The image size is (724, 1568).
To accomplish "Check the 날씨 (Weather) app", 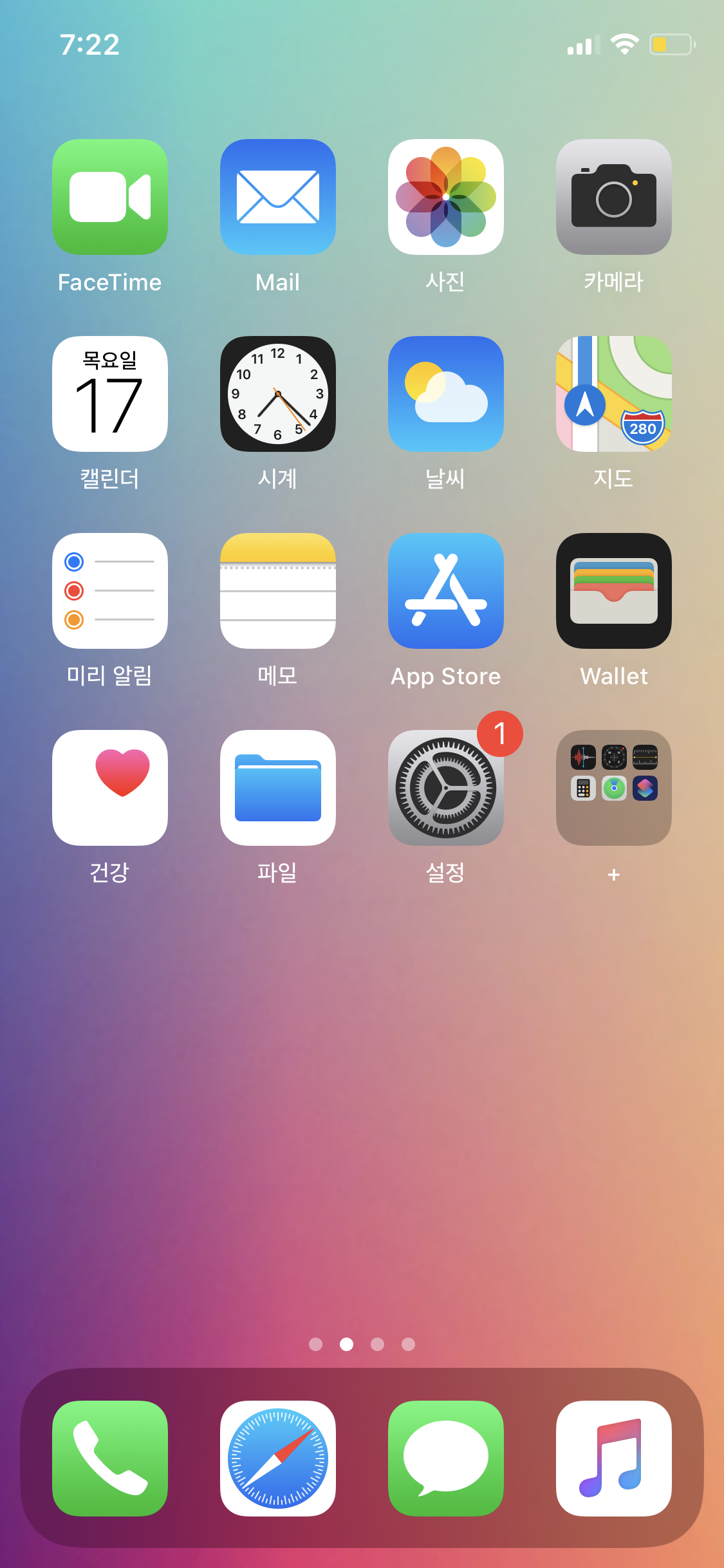I will 446,394.
